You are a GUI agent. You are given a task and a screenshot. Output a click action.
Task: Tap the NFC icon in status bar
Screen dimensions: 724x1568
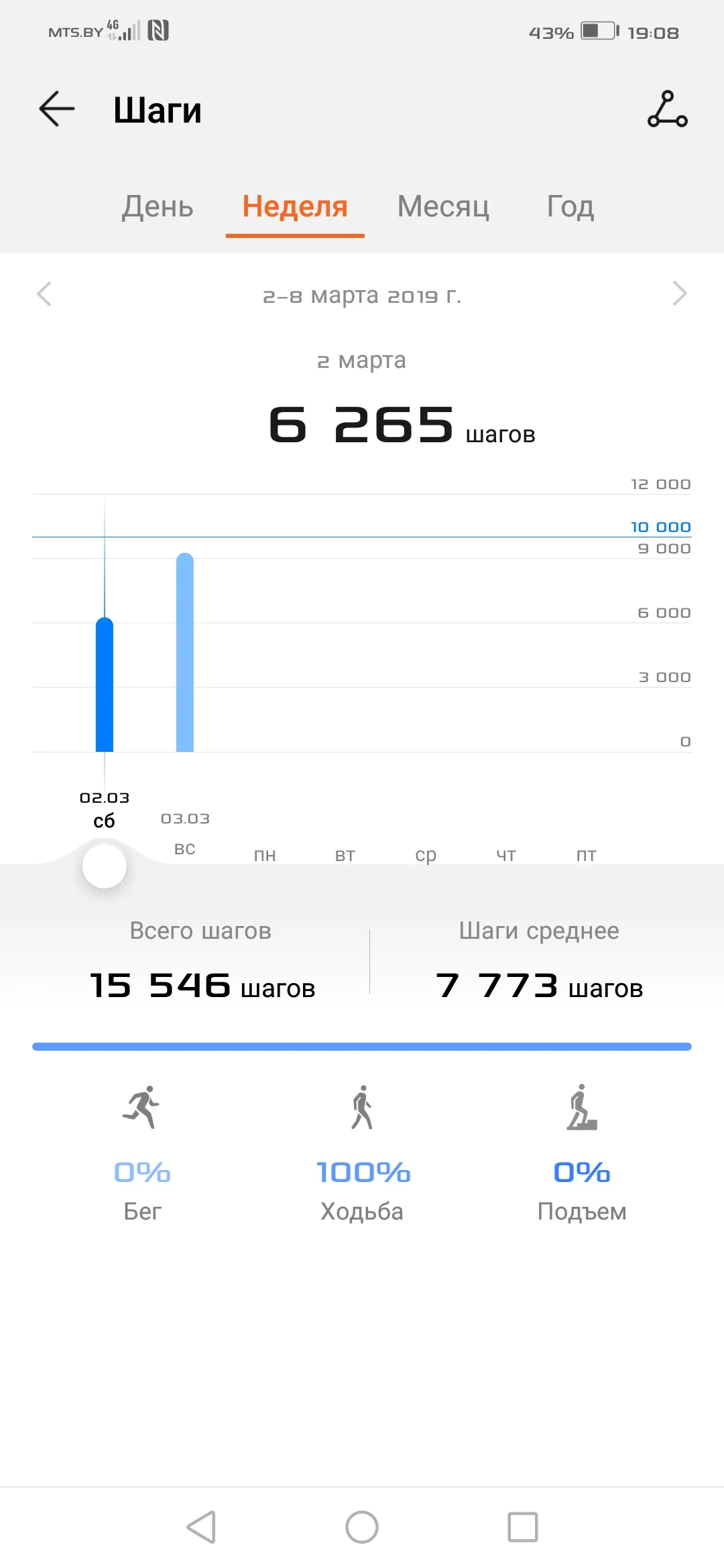point(161,30)
